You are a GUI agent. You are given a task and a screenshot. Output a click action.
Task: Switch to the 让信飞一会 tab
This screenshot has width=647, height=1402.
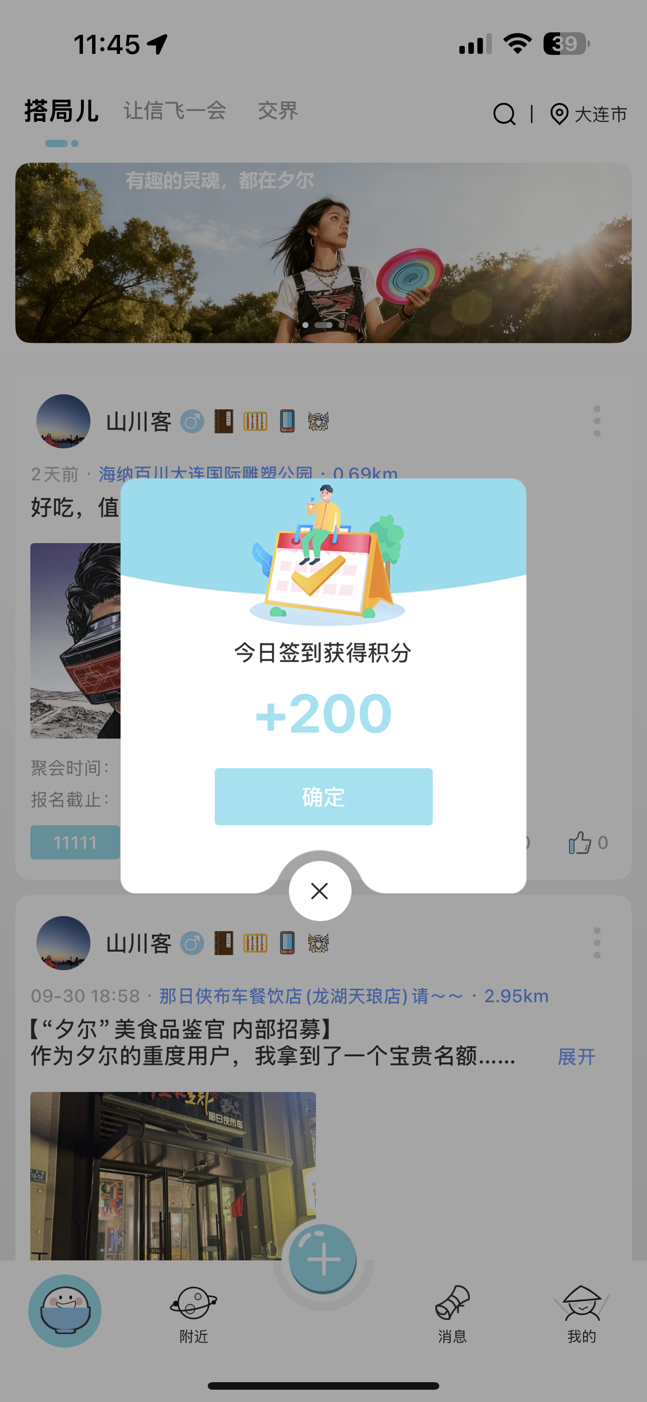click(175, 111)
